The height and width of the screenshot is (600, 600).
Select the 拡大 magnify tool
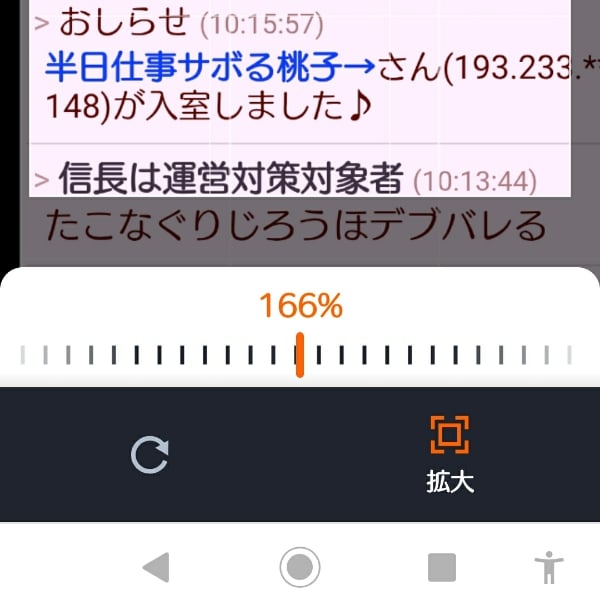(449, 454)
